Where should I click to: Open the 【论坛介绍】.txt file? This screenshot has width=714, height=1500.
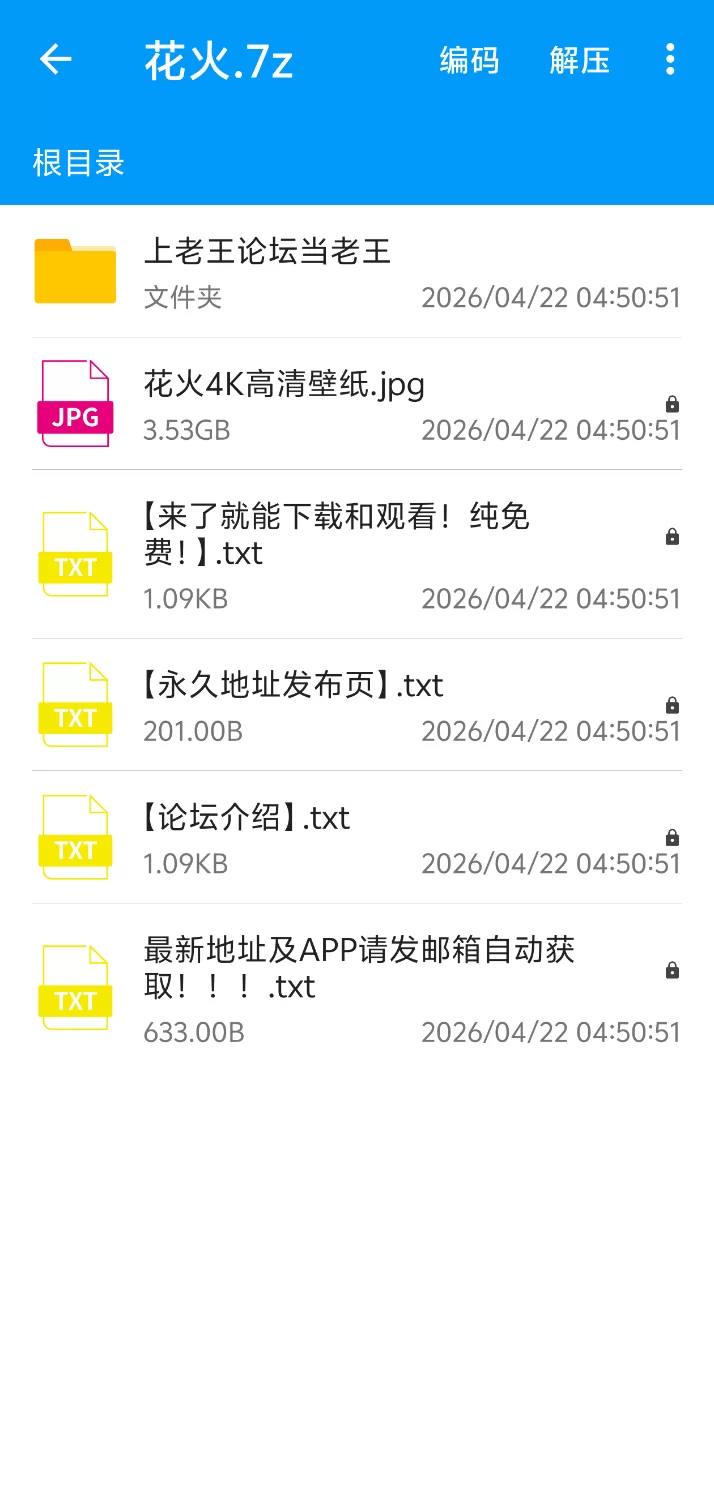(x=356, y=837)
